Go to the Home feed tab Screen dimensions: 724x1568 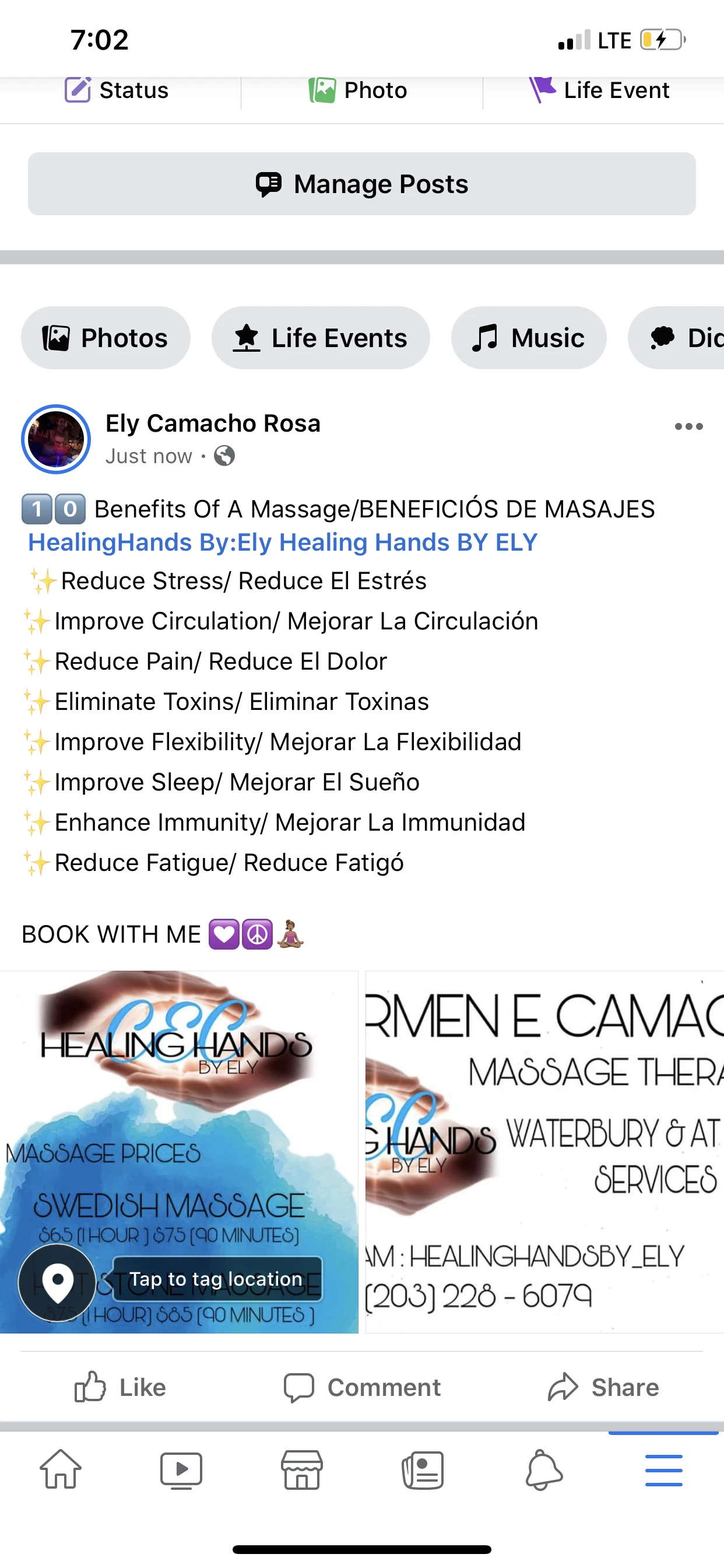coord(60,1469)
